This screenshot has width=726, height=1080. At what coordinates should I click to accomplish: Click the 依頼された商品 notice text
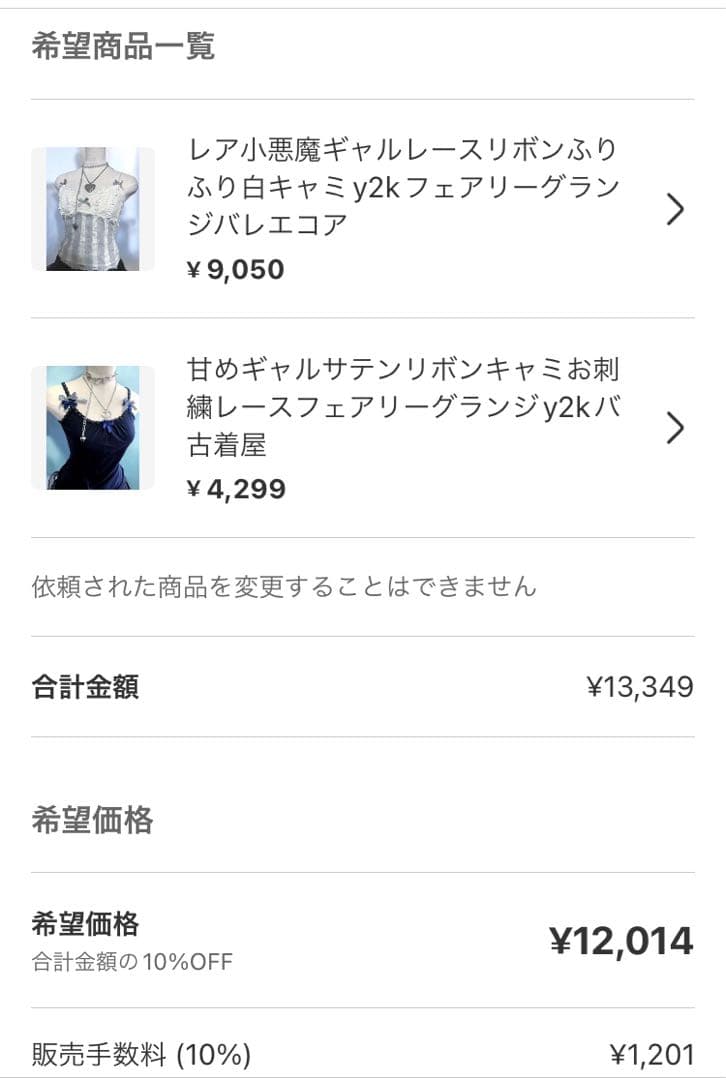pos(284,585)
